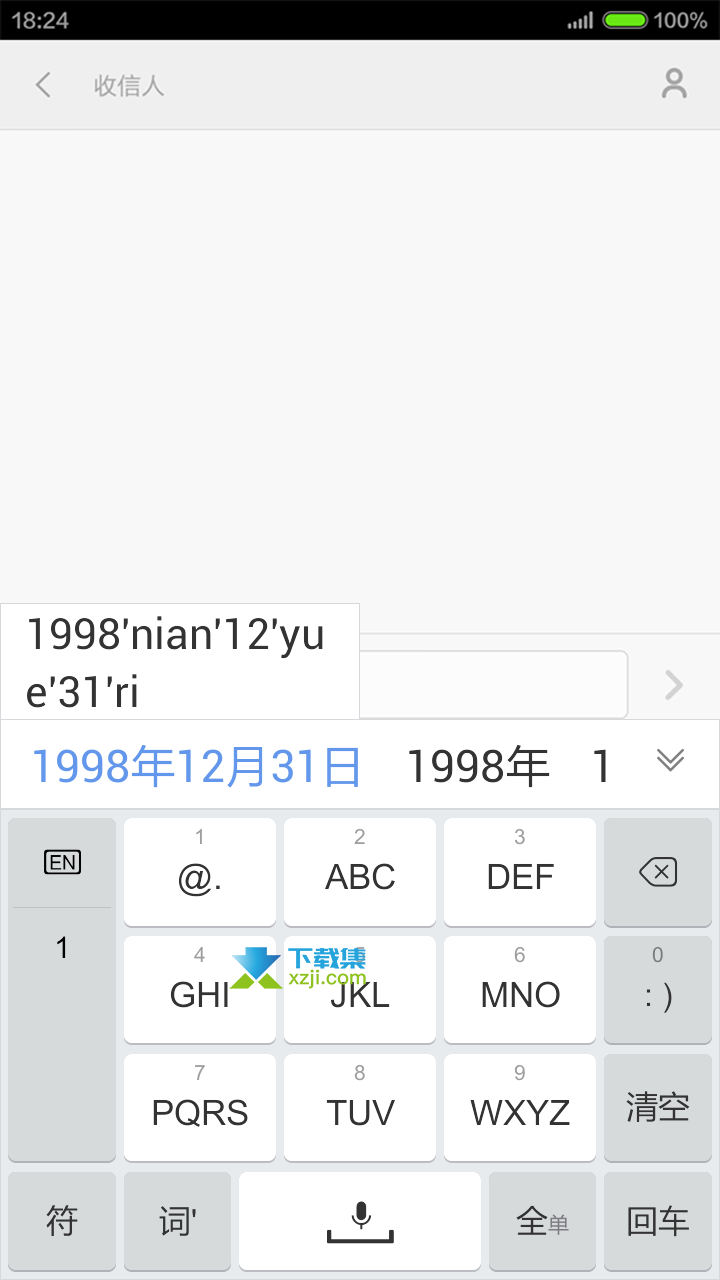Go back with the top-left arrow

[x=43, y=85]
